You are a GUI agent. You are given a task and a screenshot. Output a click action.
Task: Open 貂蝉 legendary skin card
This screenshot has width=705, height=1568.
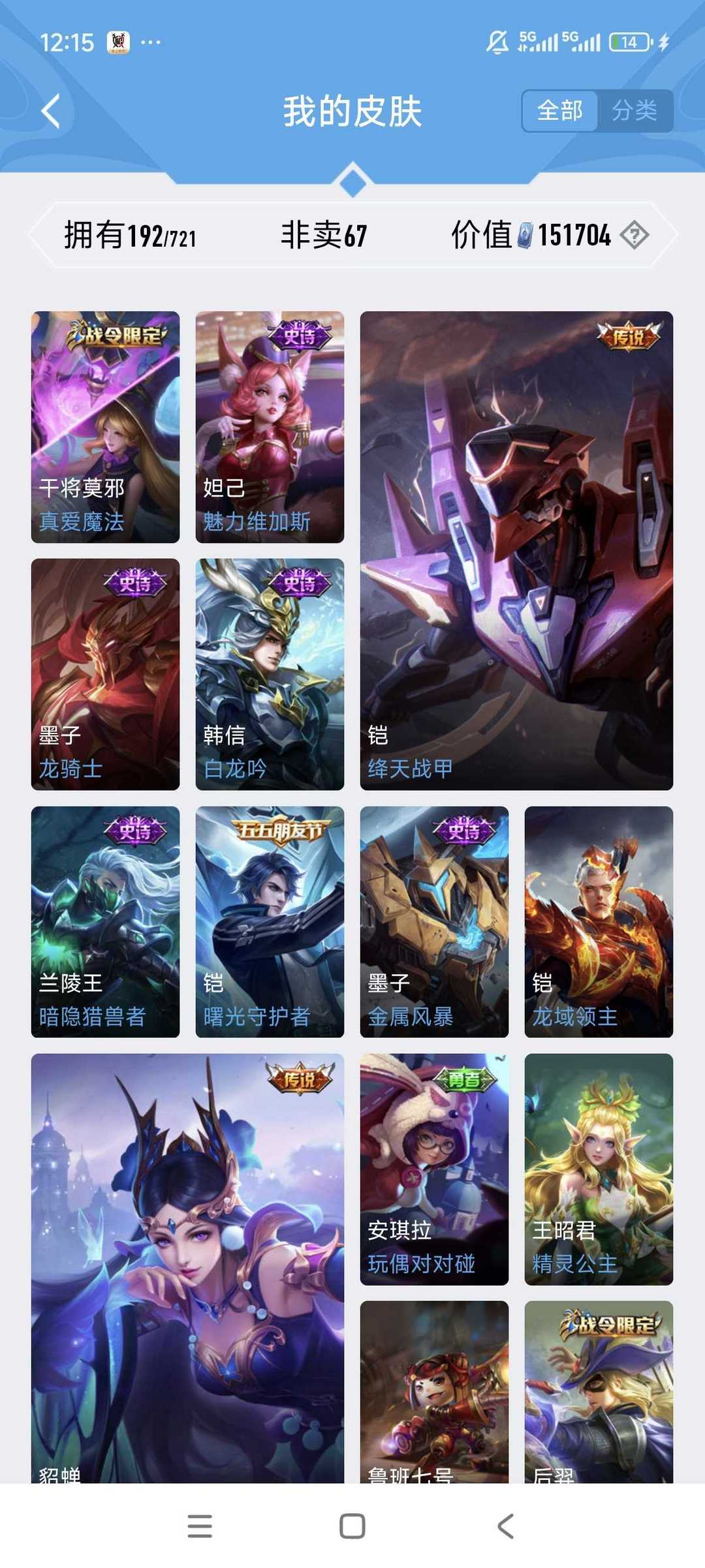click(187, 1268)
